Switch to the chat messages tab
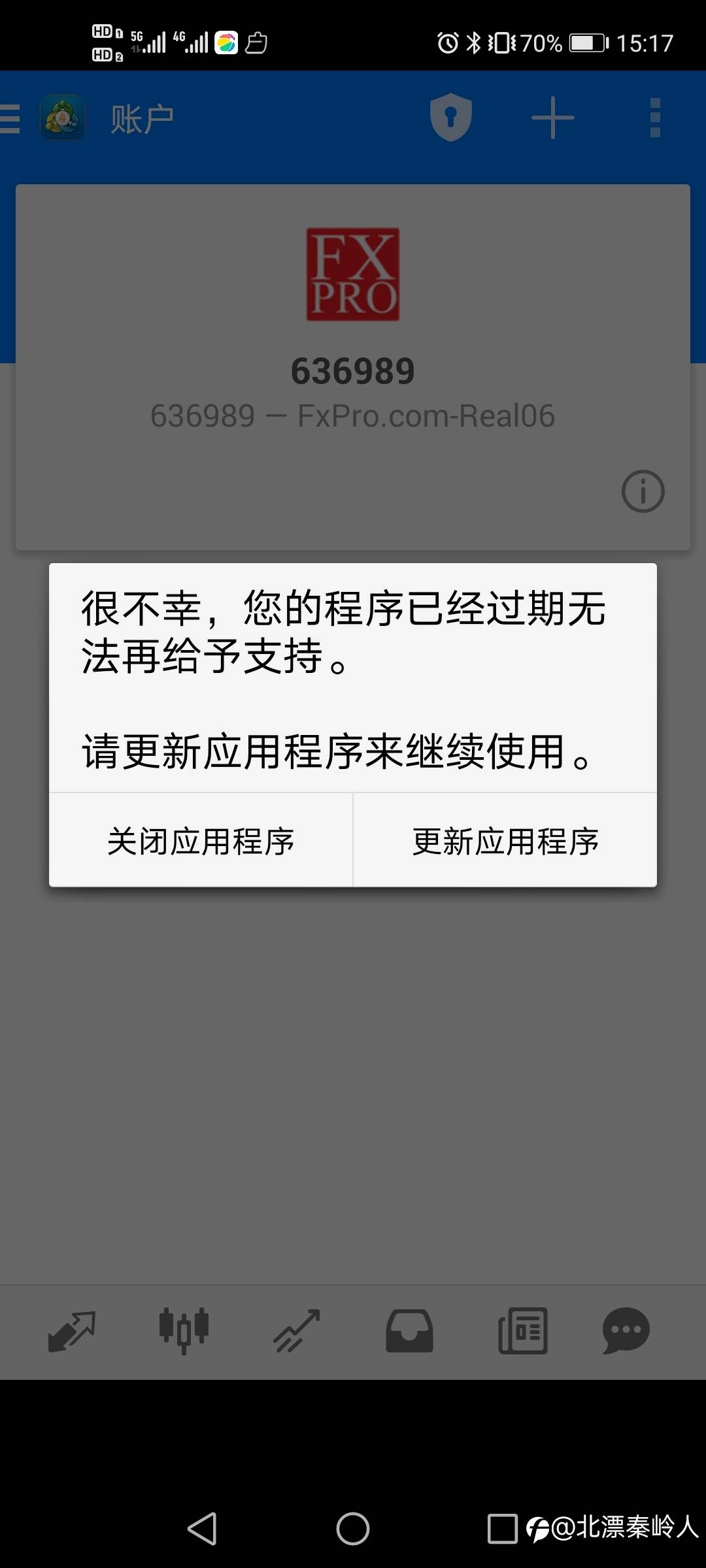 point(626,1330)
